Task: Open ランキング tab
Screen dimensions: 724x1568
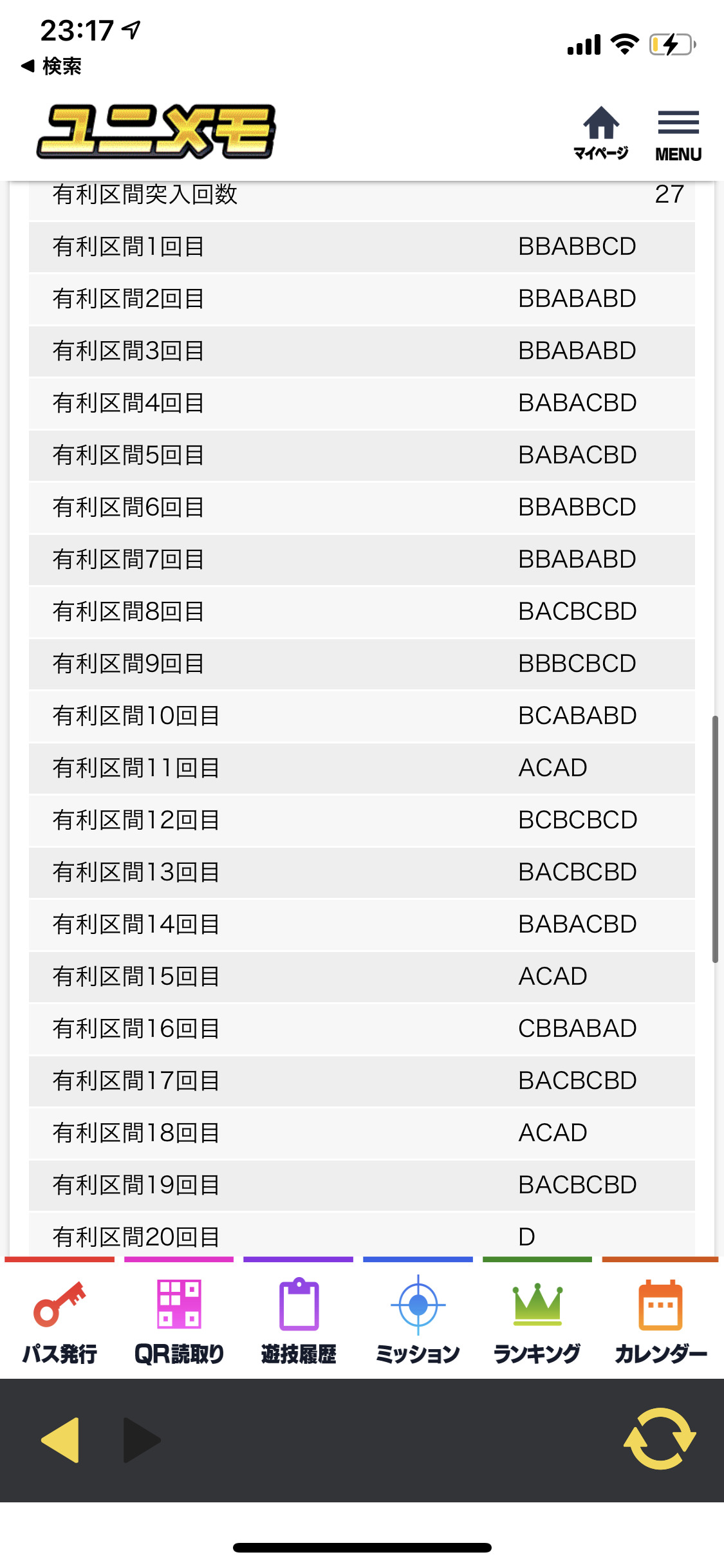Action: click(x=537, y=1320)
